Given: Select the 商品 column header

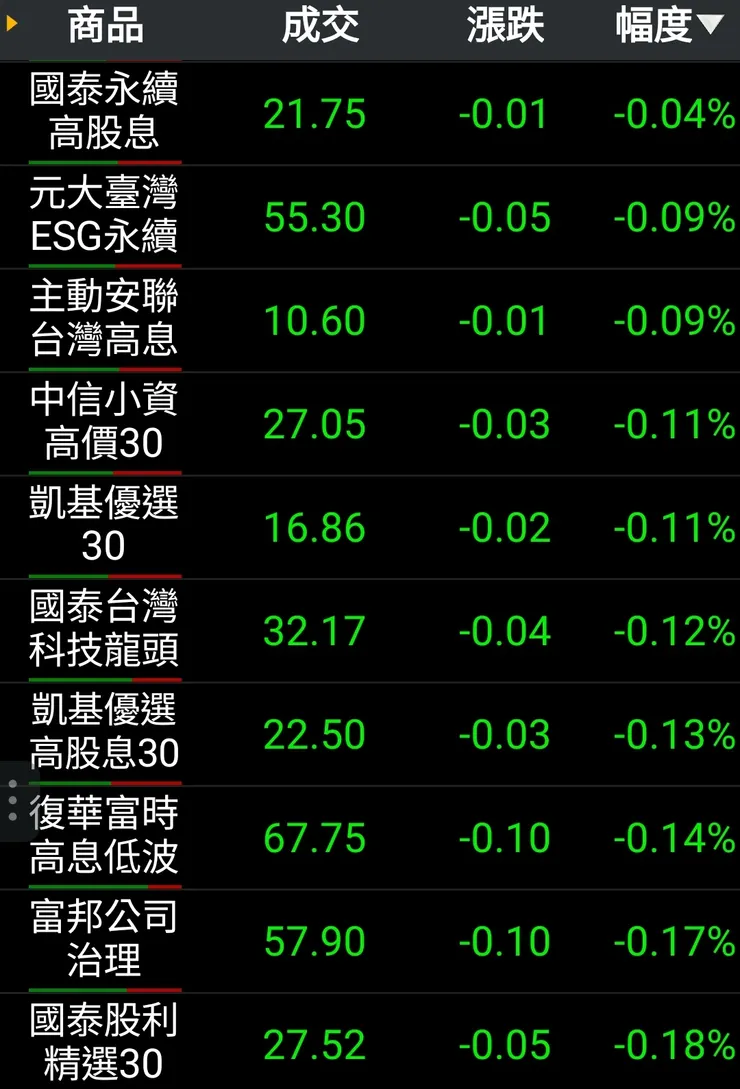Looking at the screenshot, I should coord(103,27).
